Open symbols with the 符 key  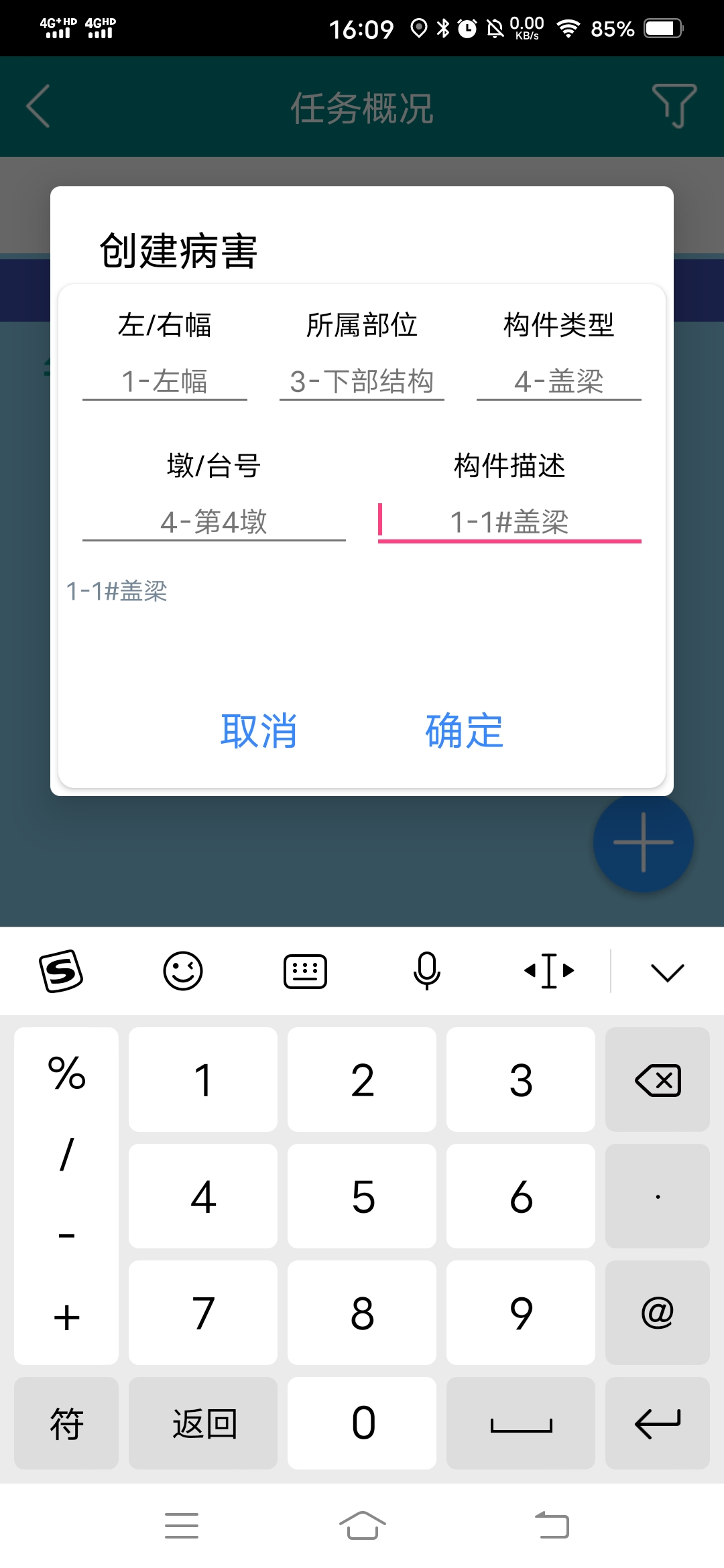pyautogui.click(x=66, y=1423)
